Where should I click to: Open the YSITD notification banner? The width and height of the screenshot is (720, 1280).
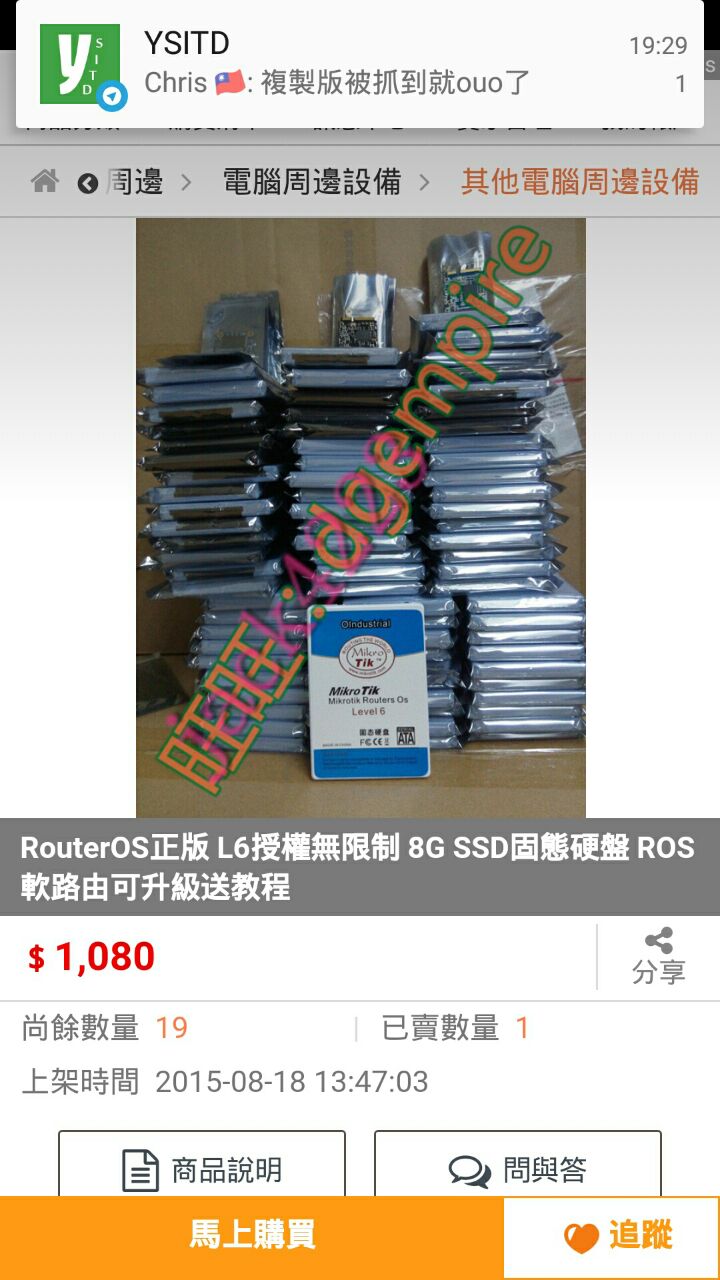click(x=360, y=65)
